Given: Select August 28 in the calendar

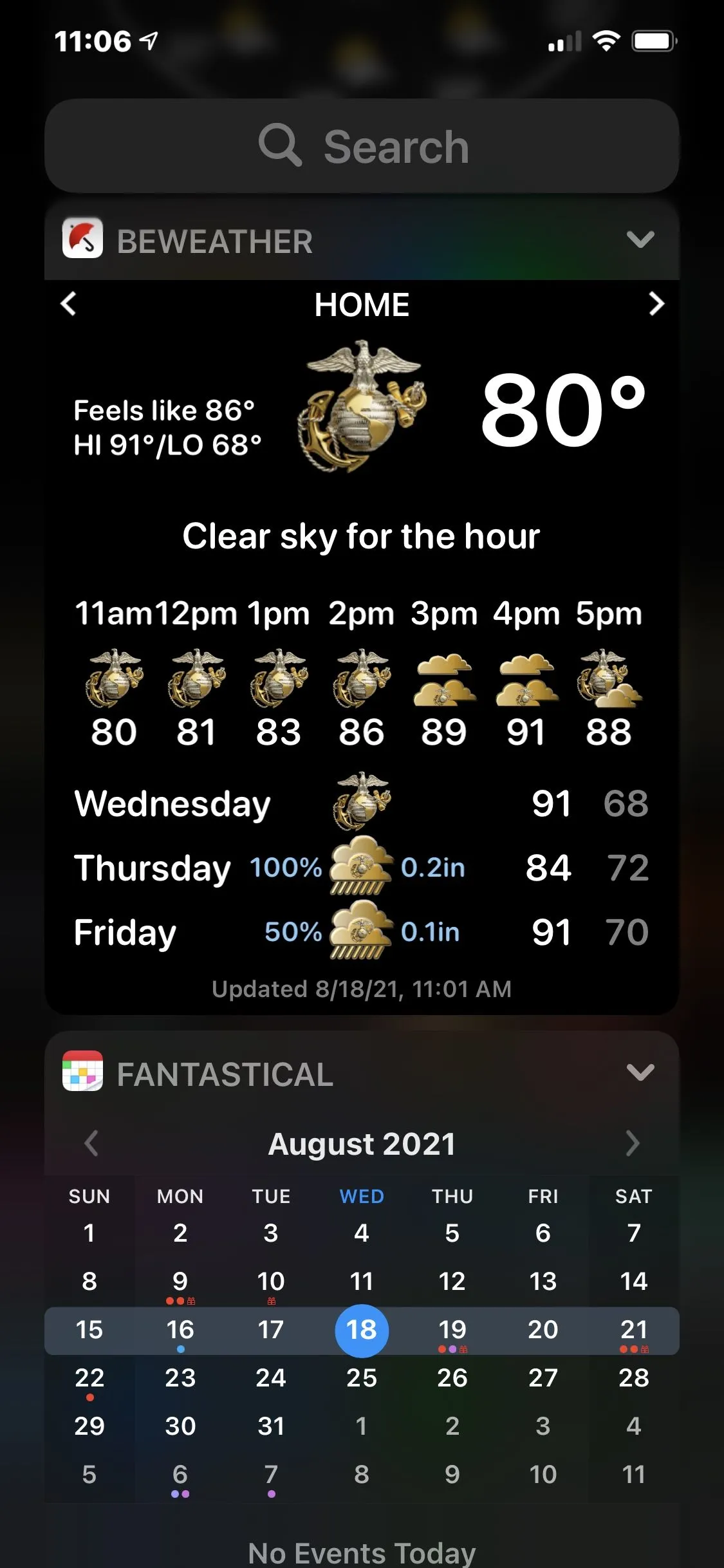Looking at the screenshot, I should click(633, 1378).
